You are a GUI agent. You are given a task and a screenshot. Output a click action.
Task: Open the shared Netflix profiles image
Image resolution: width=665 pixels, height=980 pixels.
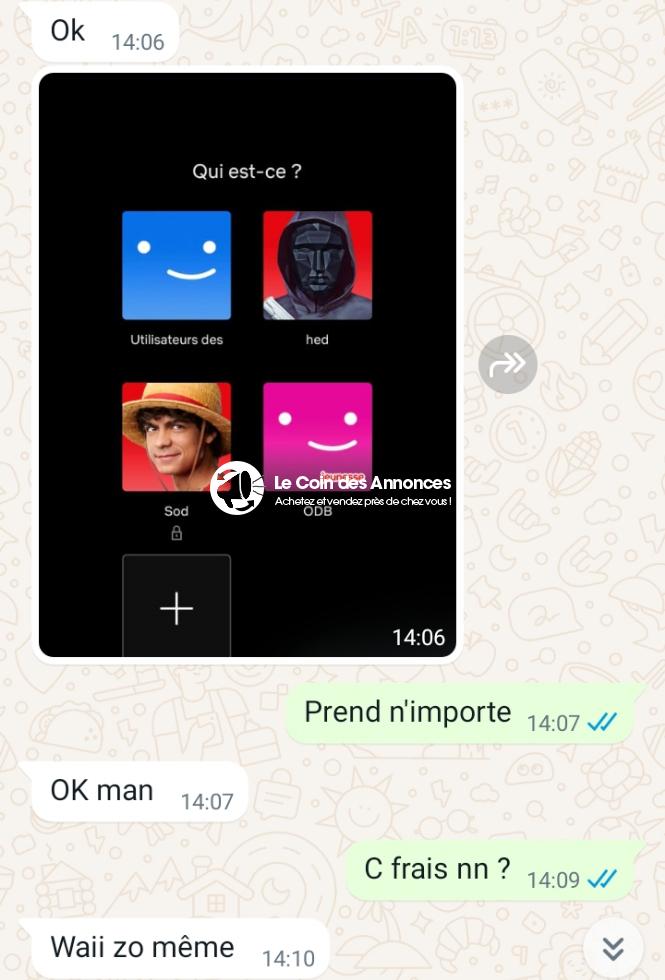pos(247,364)
